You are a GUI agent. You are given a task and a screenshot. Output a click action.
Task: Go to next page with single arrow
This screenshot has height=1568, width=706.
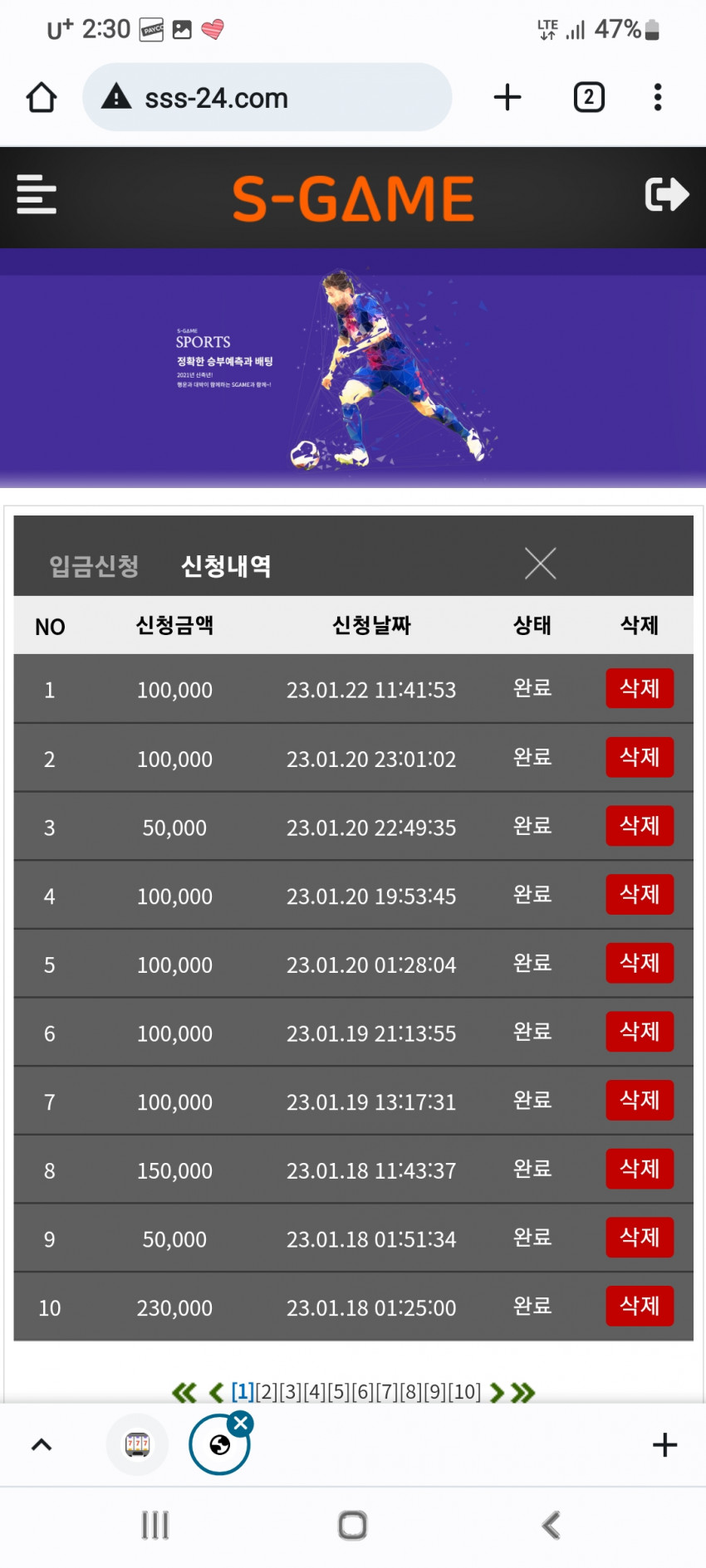coord(498,1392)
